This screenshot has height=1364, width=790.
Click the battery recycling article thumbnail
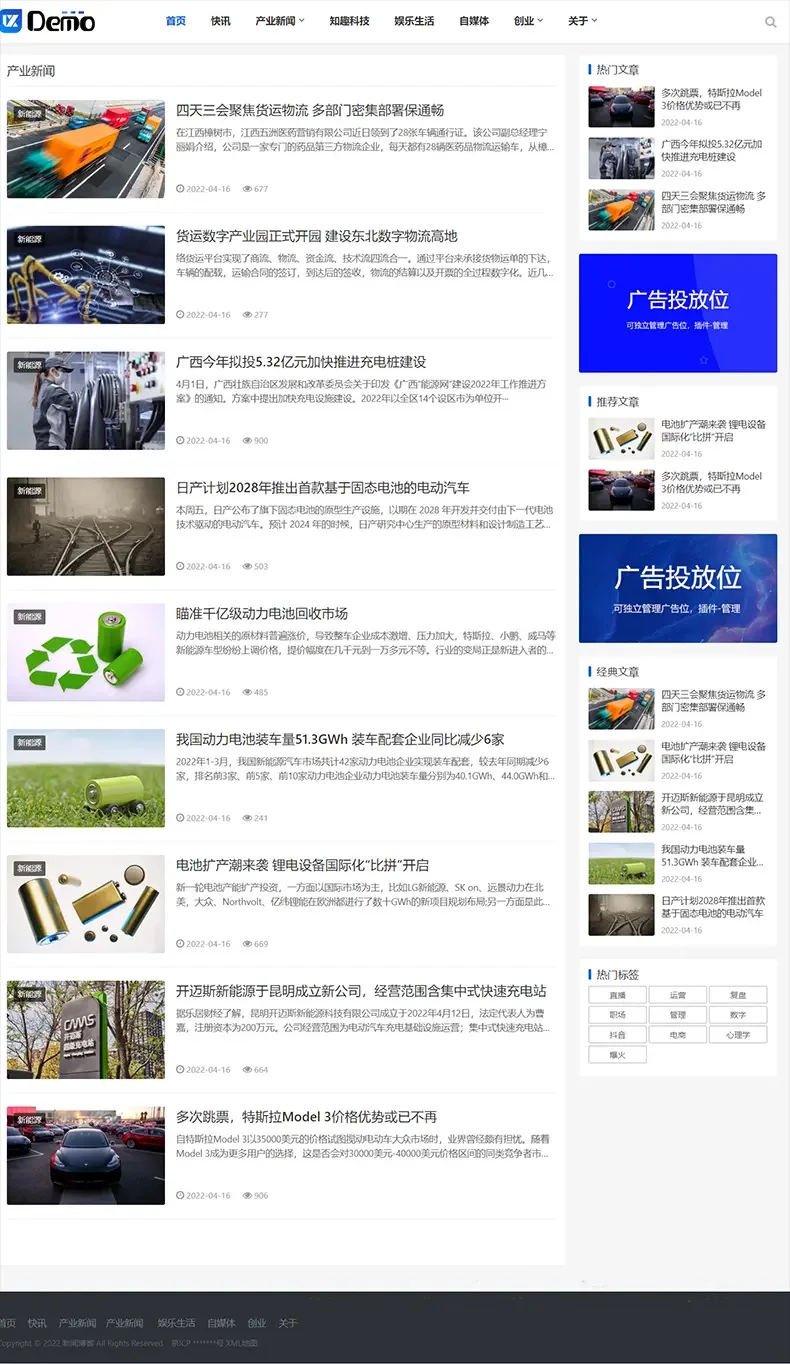point(85,652)
